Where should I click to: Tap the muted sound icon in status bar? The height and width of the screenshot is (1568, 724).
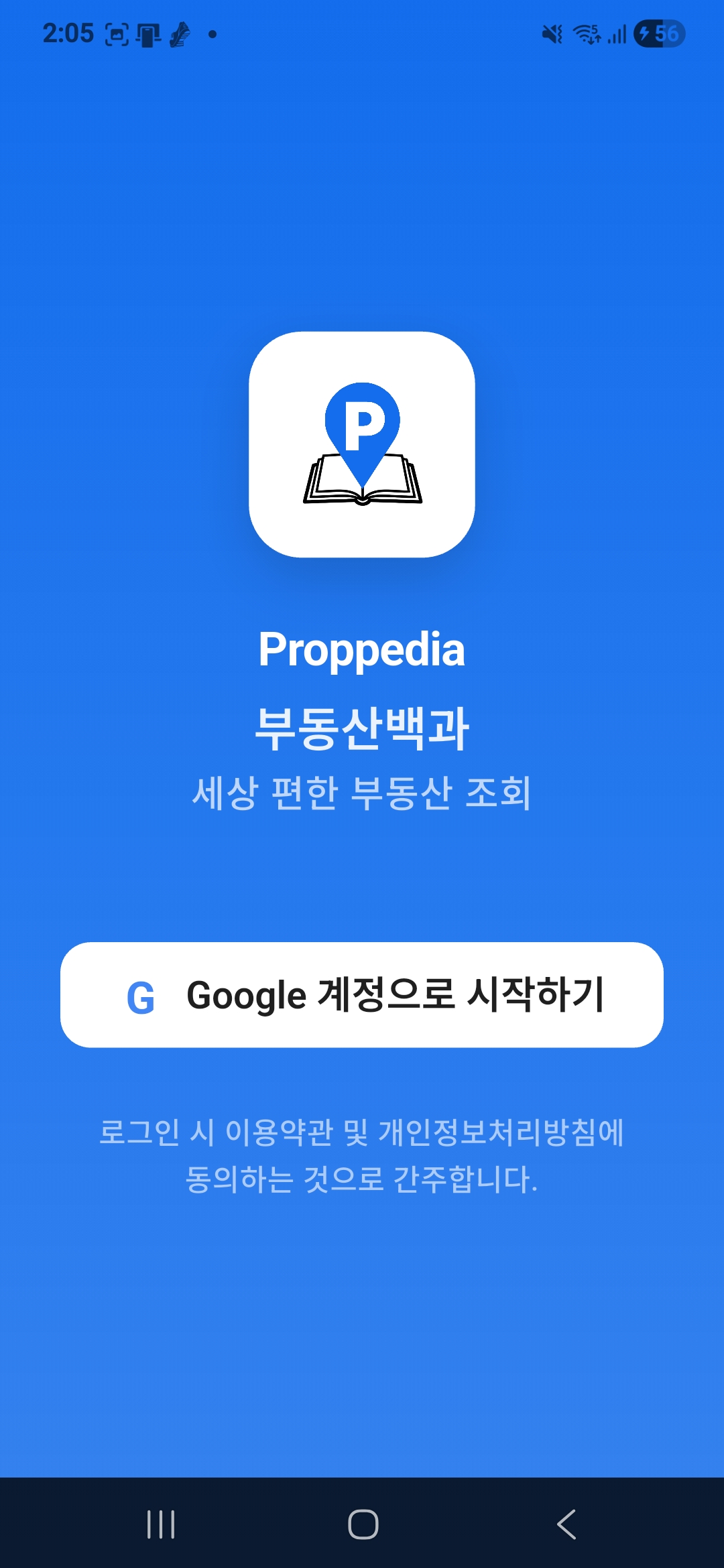551,35
